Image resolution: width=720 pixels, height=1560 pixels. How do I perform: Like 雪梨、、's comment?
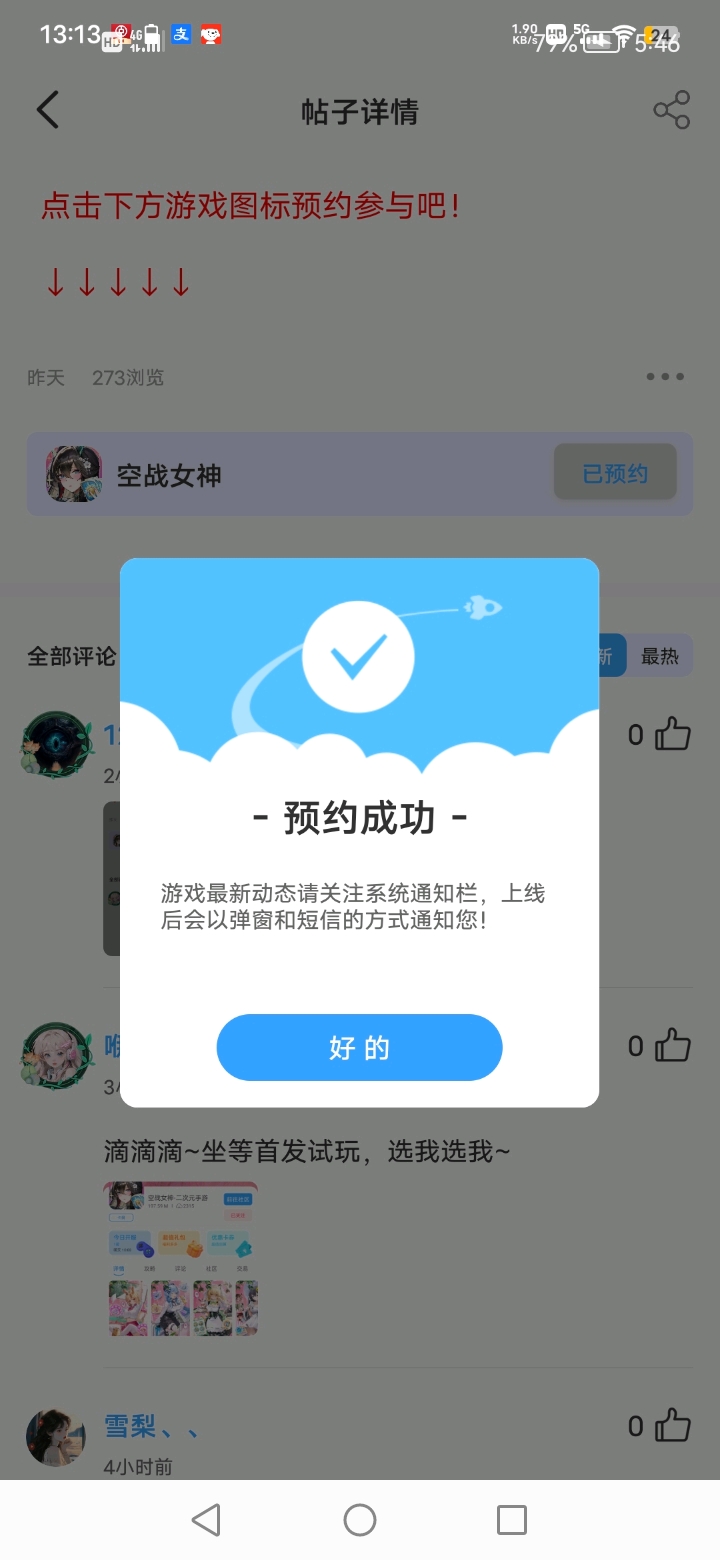[x=673, y=1426]
